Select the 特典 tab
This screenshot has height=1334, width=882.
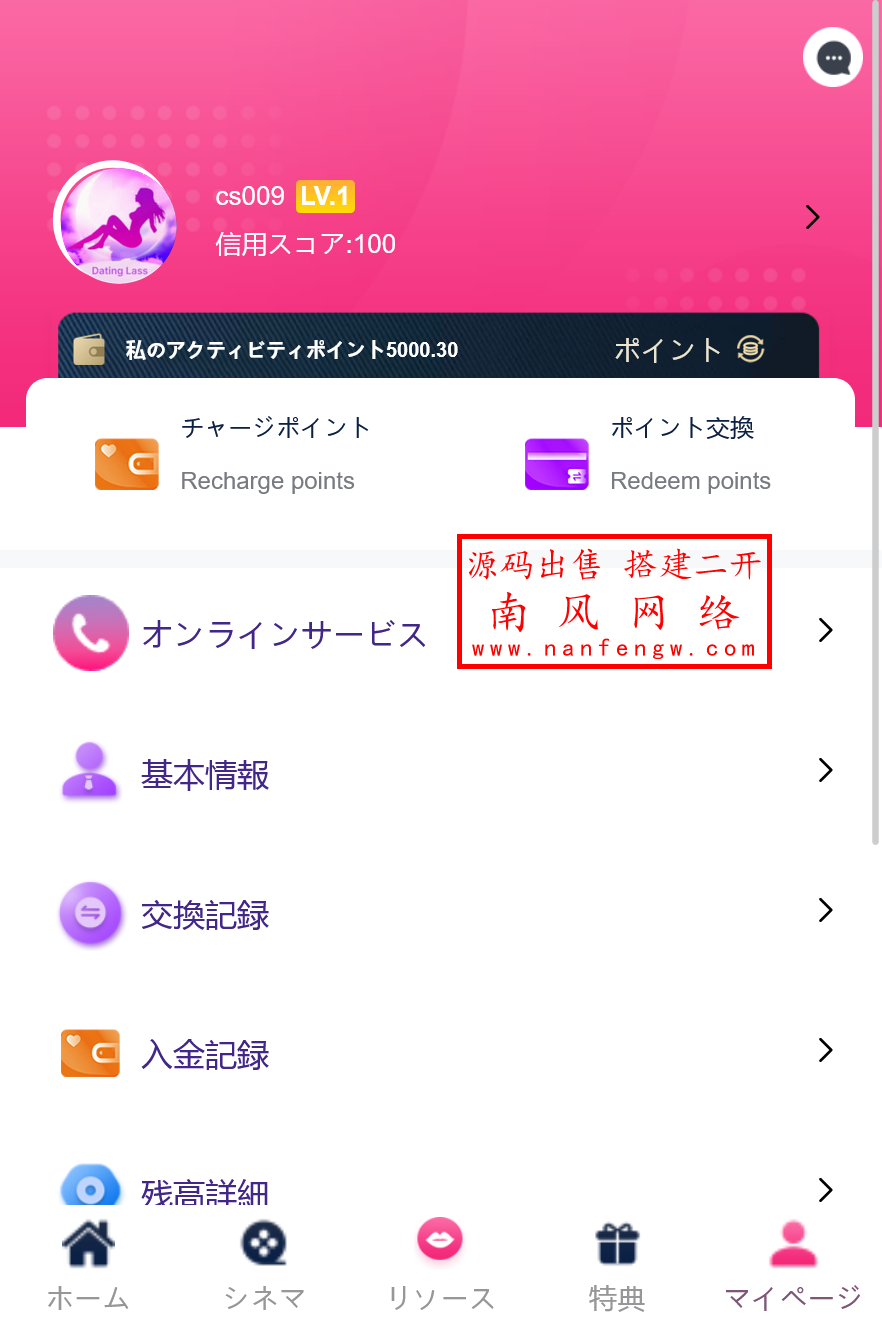pyautogui.click(x=617, y=1267)
